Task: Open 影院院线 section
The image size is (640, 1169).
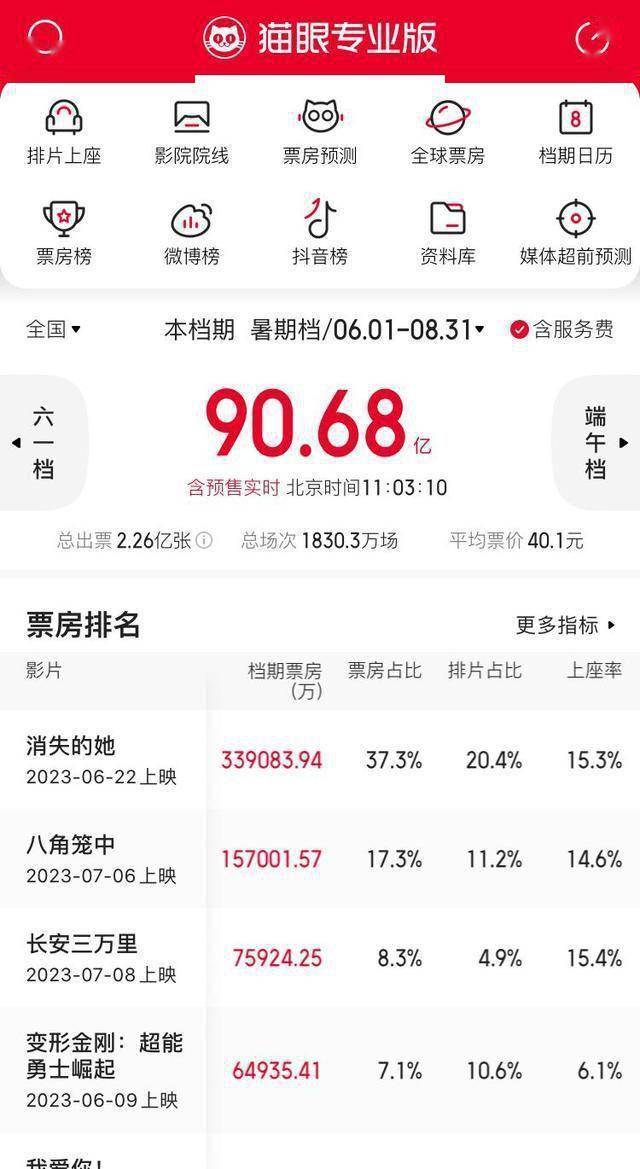Action: pyautogui.click(x=192, y=133)
